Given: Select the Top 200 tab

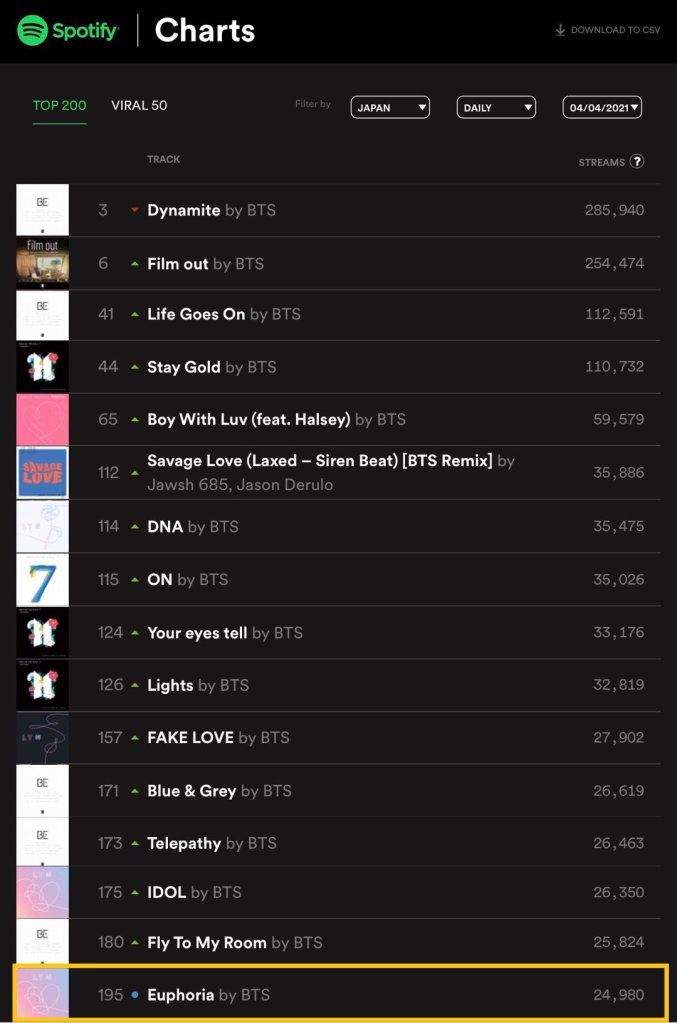Looking at the screenshot, I should tap(60, 105).
